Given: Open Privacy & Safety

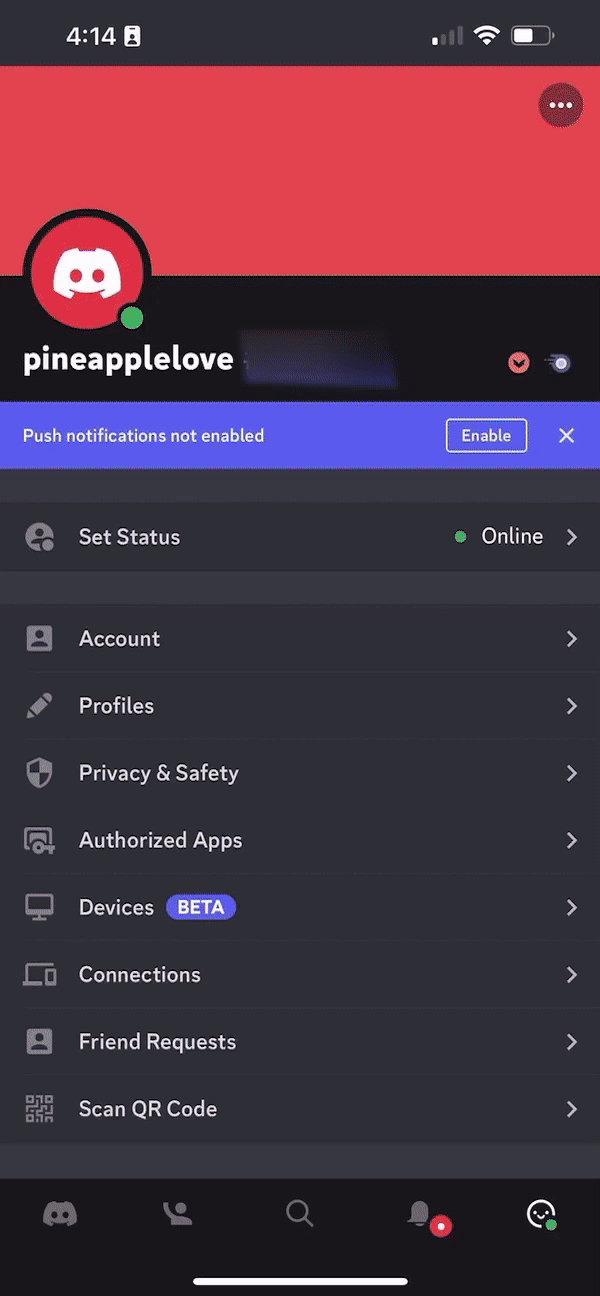Looking at the screenshot, I should 300,773.
